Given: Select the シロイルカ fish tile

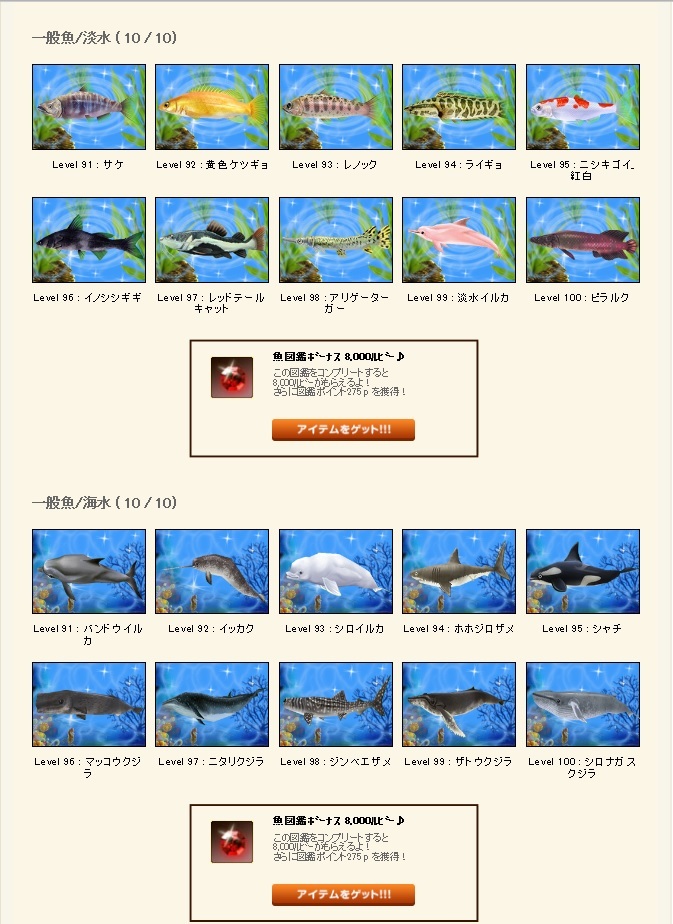Looking at the screenshot, I should pyautogui.click(x=335, y=571).
